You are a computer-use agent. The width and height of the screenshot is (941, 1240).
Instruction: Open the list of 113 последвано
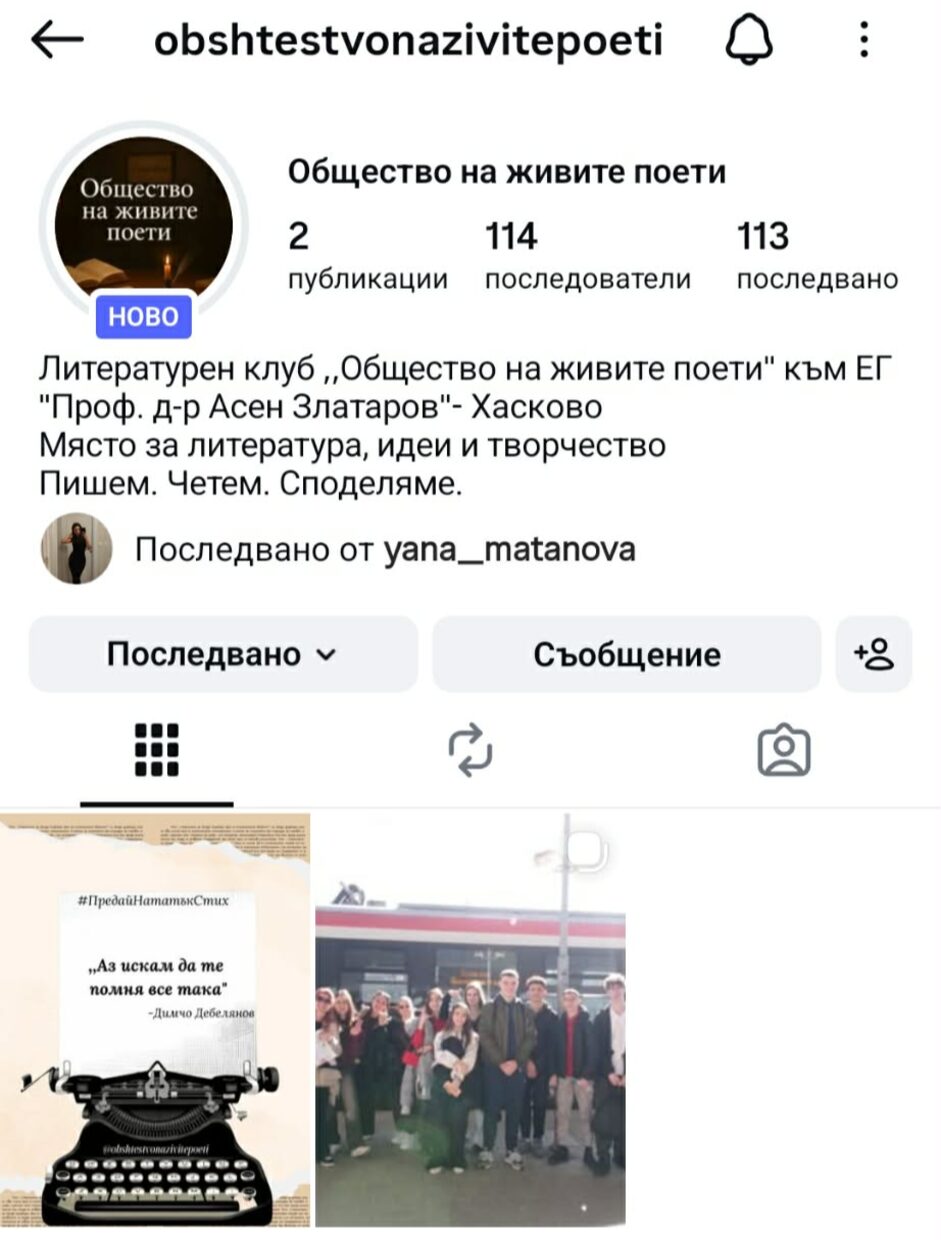click(x=816, y=257)
